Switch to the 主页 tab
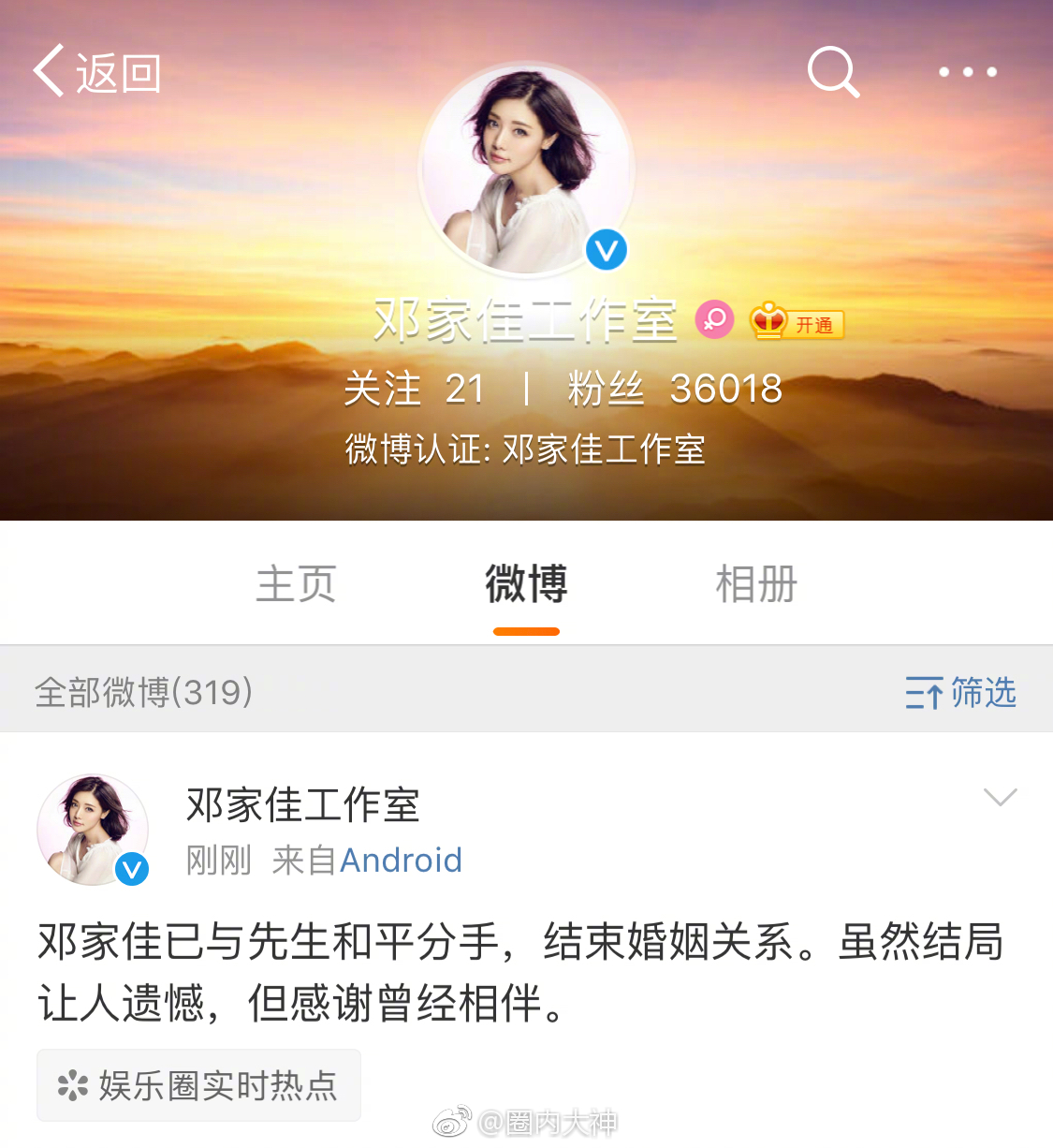 click(x=296, y=584)
